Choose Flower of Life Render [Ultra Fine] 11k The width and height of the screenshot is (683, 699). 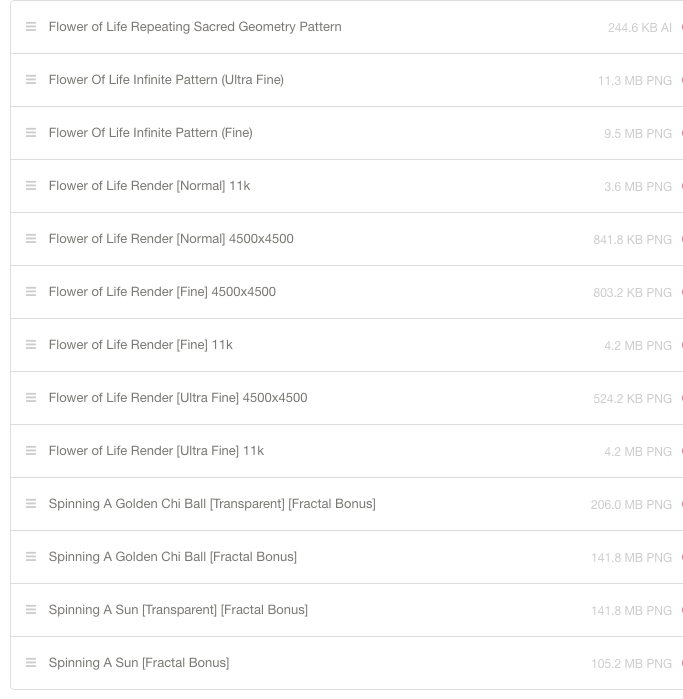pyautogui.click(x=156, y=451)
